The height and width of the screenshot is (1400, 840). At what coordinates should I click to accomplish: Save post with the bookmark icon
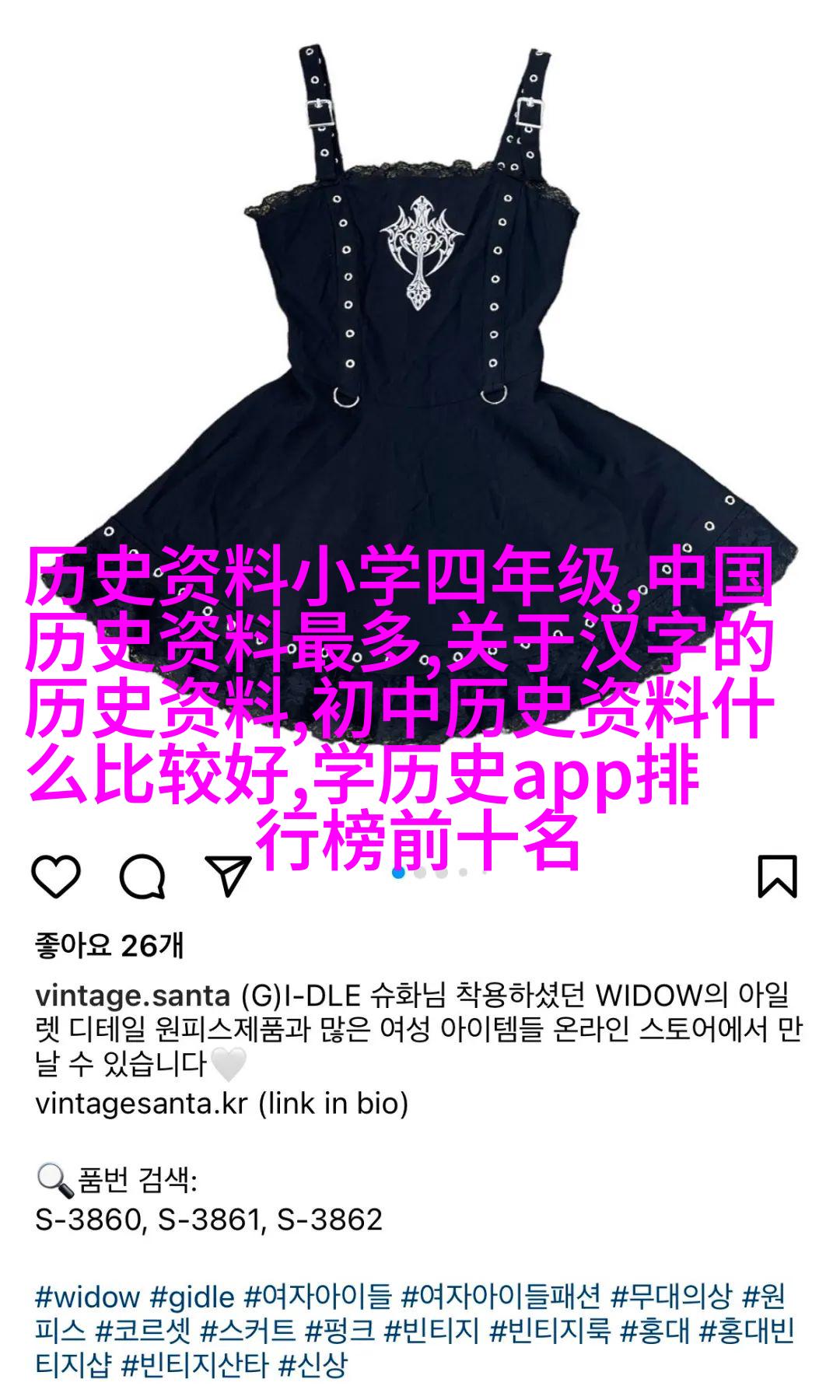(777, 877)
